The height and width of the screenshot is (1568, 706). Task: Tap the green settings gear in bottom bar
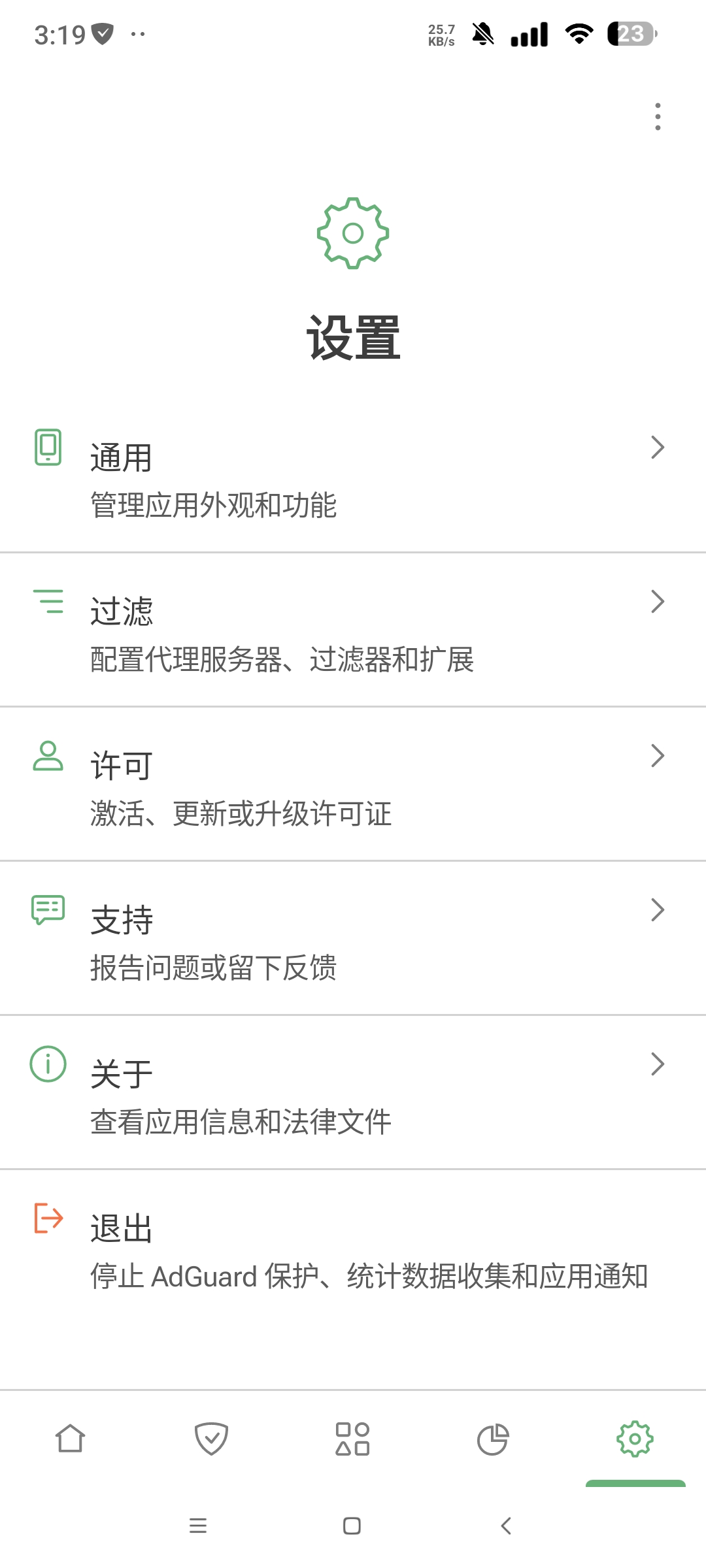click(x=635, y=1440)
